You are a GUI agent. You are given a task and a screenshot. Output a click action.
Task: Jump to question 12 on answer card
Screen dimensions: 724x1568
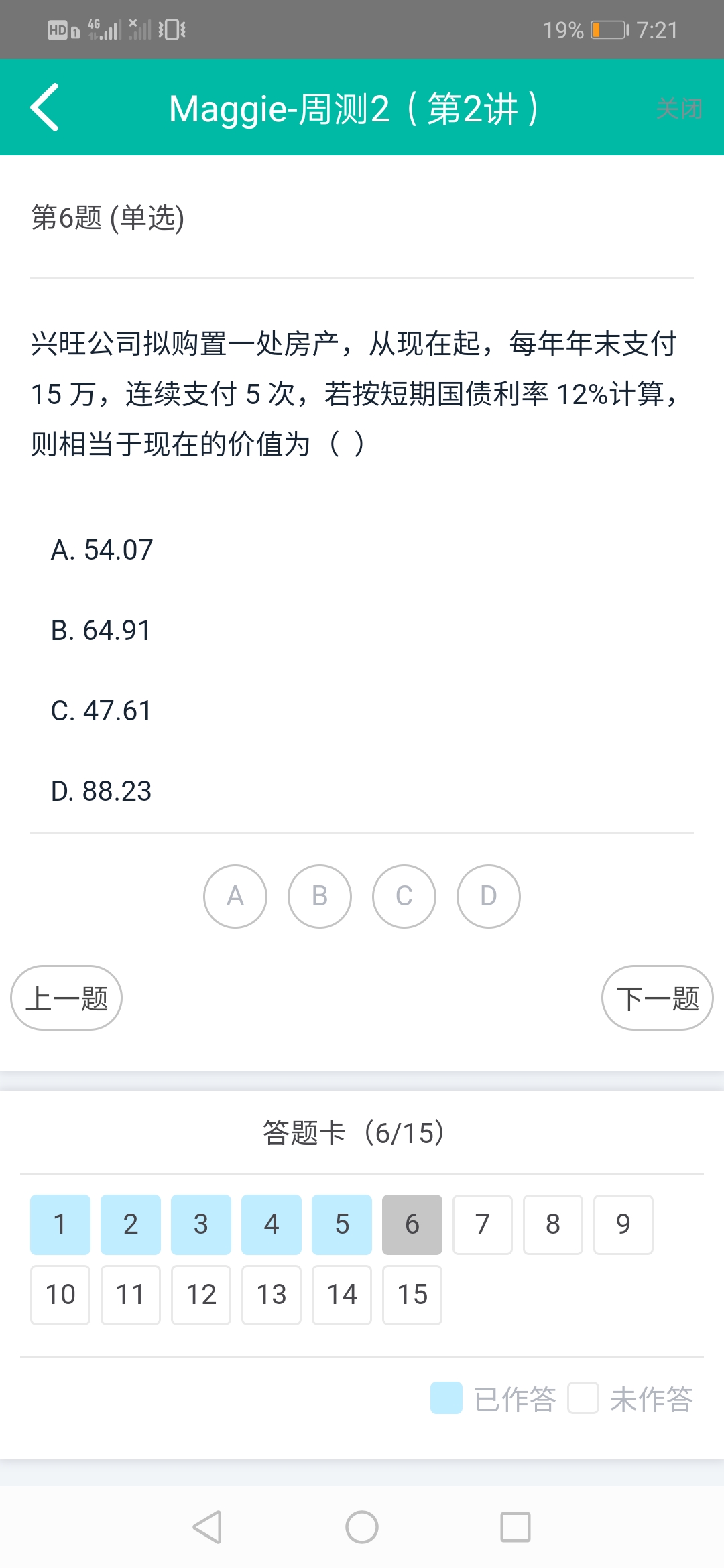tap(201, 1295)
